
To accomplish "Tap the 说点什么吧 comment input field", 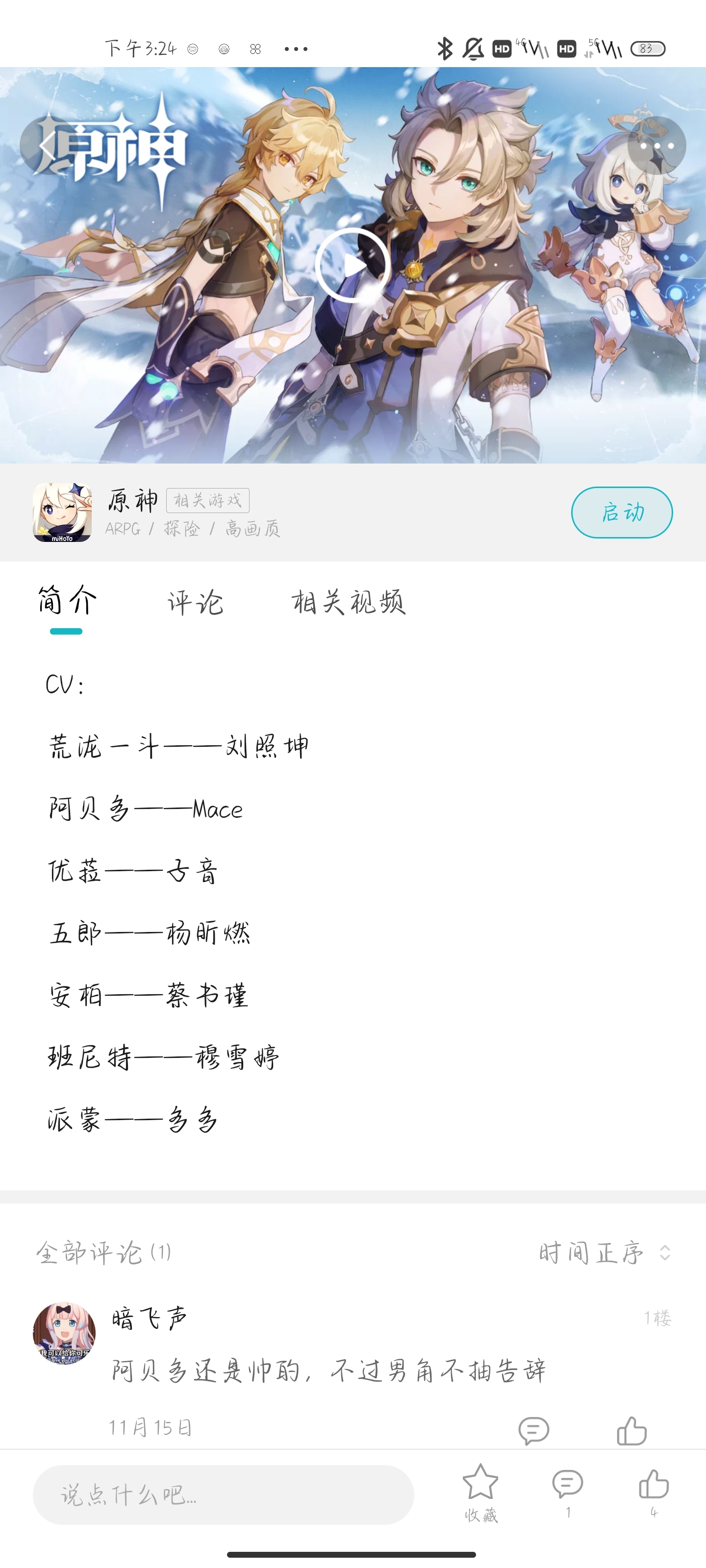I will pyautogui.click(x=223, y=1494).
